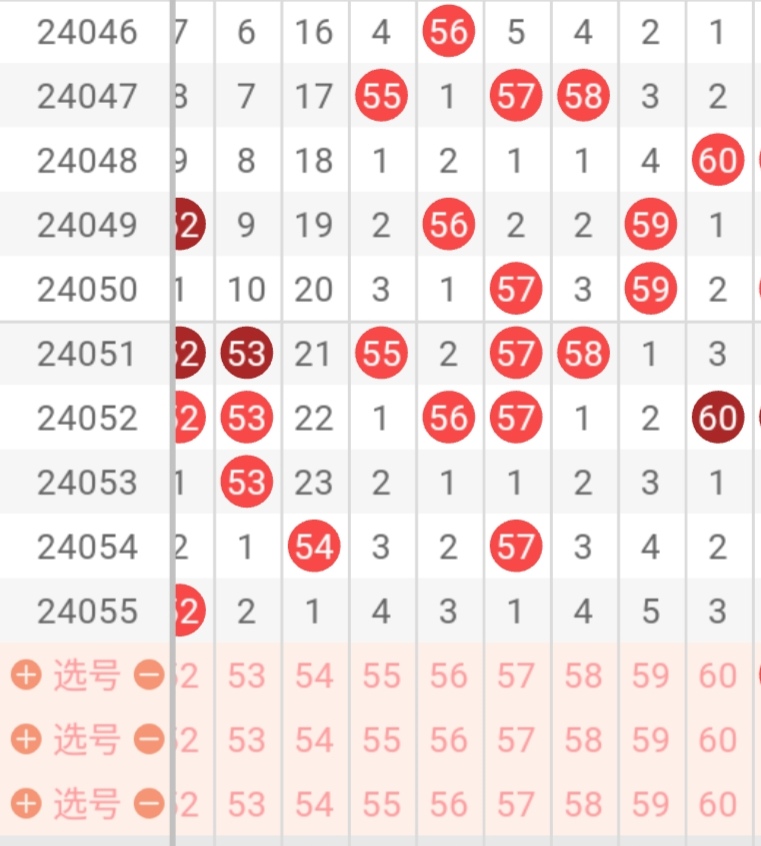The height and width of the screenshot is (846, 761).
Task: Click dark red ball 53 in row 24051
Action: tap(246, 353)
